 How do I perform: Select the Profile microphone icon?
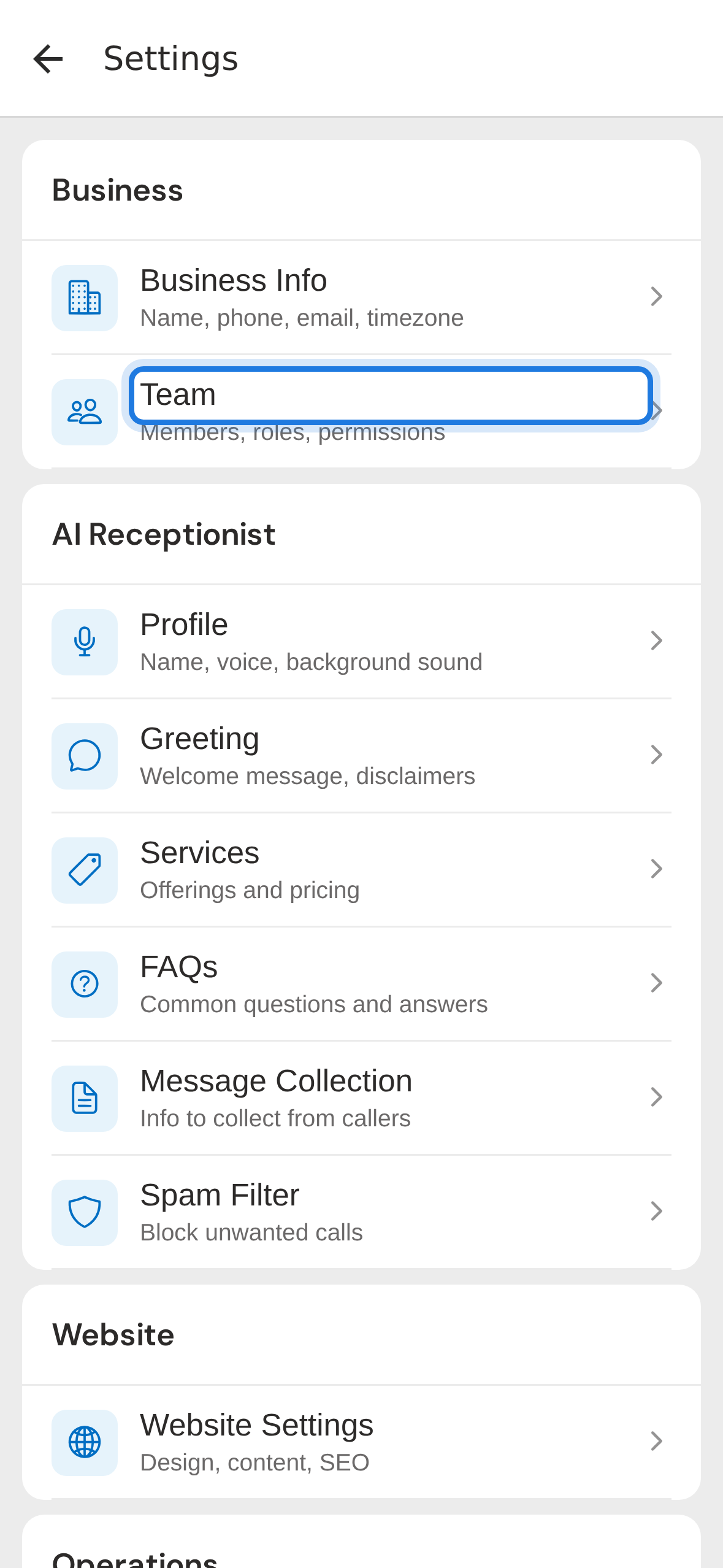(x=84, y=641)
